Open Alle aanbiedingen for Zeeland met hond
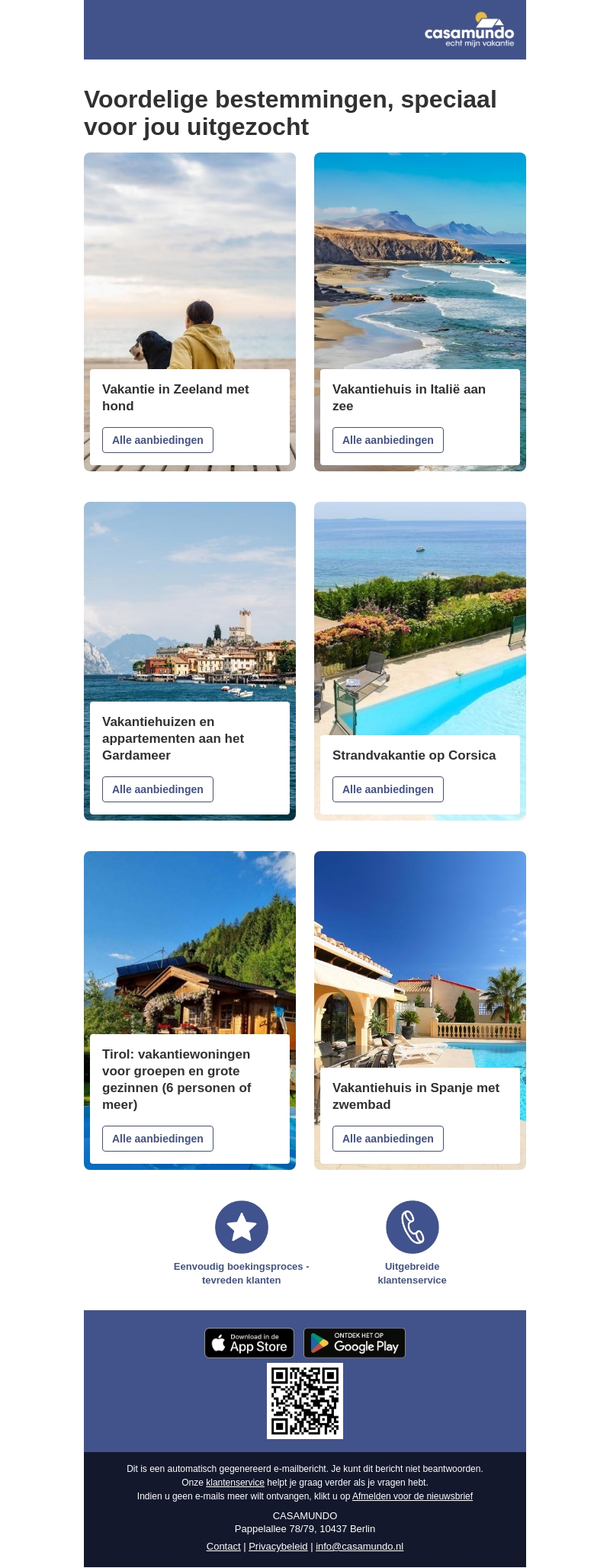The height and width of the screenshot is (1568, 610). tap(158, 440)
